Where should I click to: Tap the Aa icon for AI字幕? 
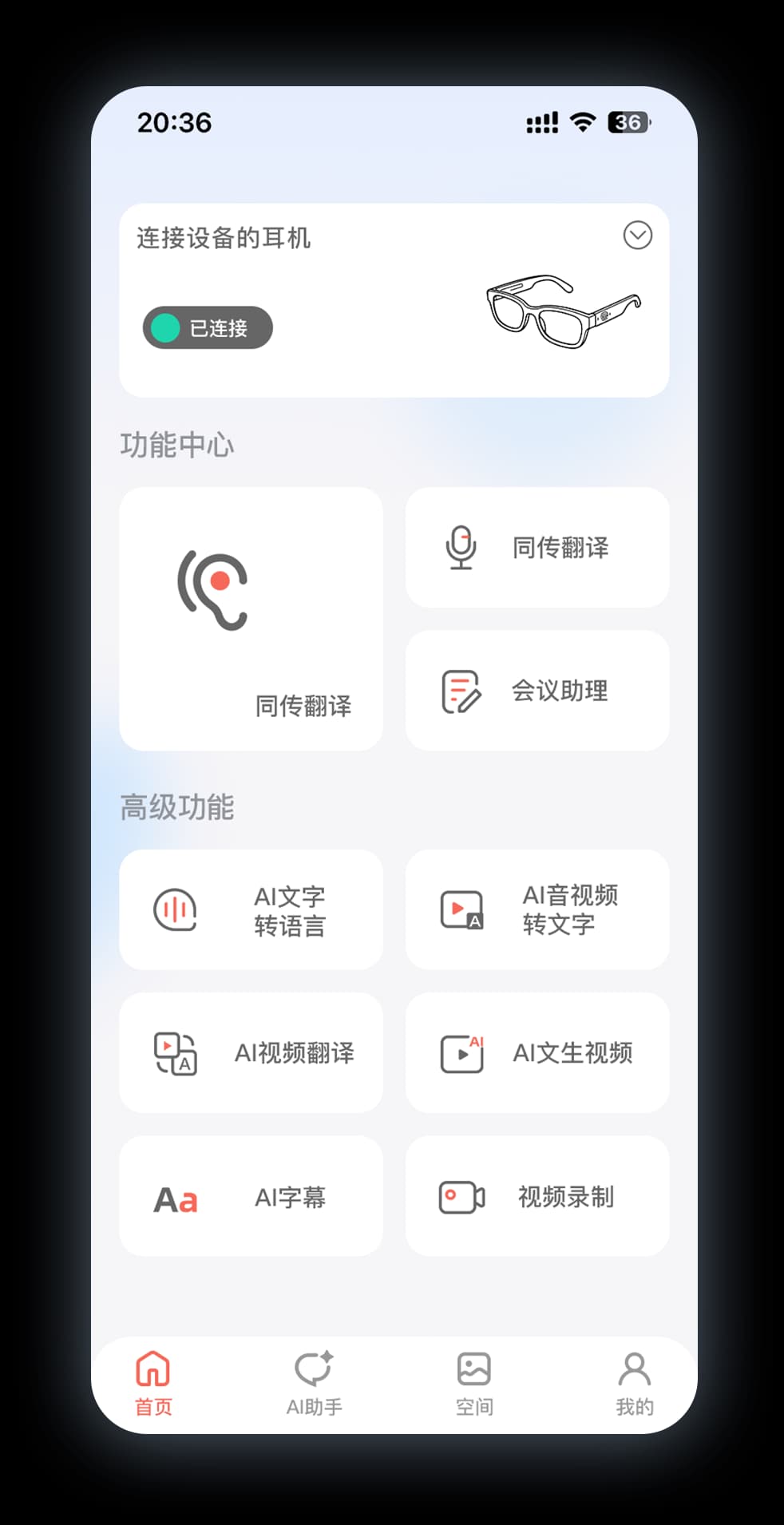pos(176,1196)
